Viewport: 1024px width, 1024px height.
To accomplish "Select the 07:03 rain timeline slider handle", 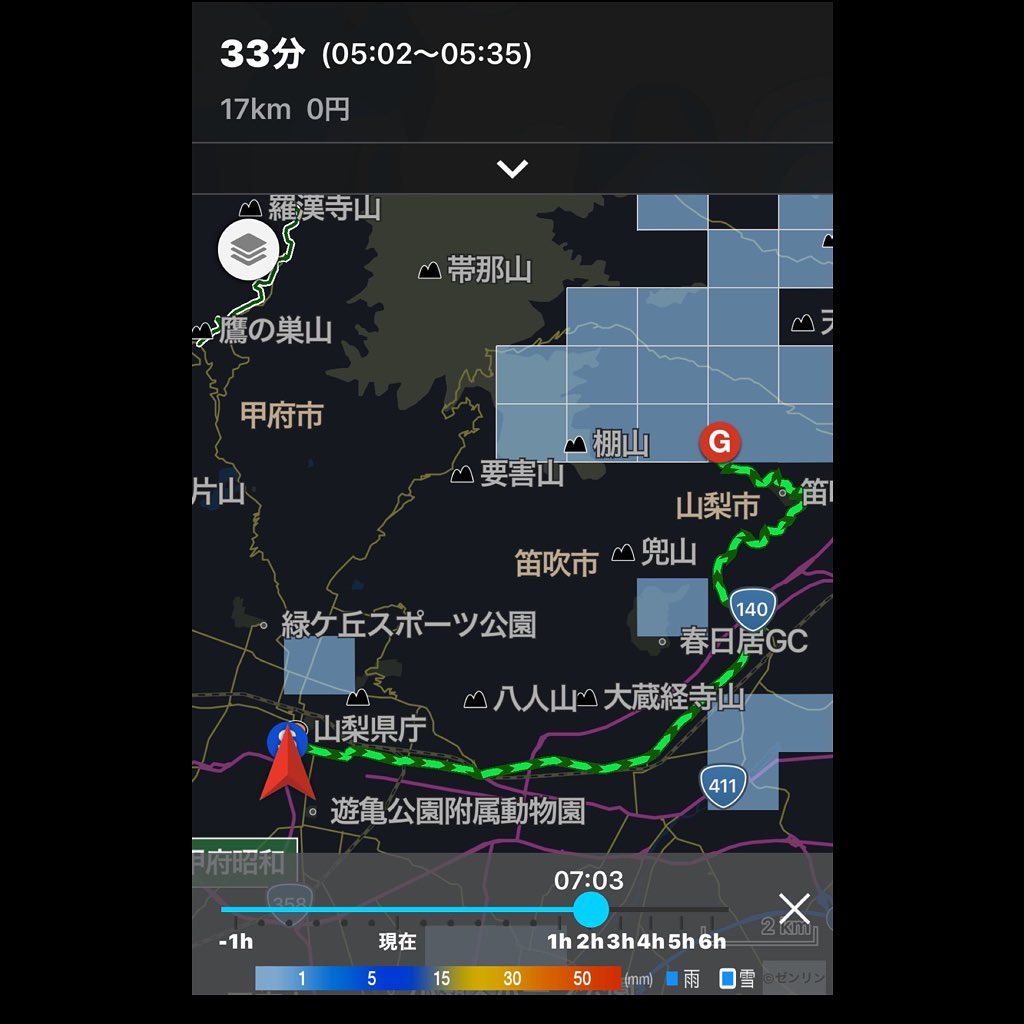I will [x=591, y=909].
